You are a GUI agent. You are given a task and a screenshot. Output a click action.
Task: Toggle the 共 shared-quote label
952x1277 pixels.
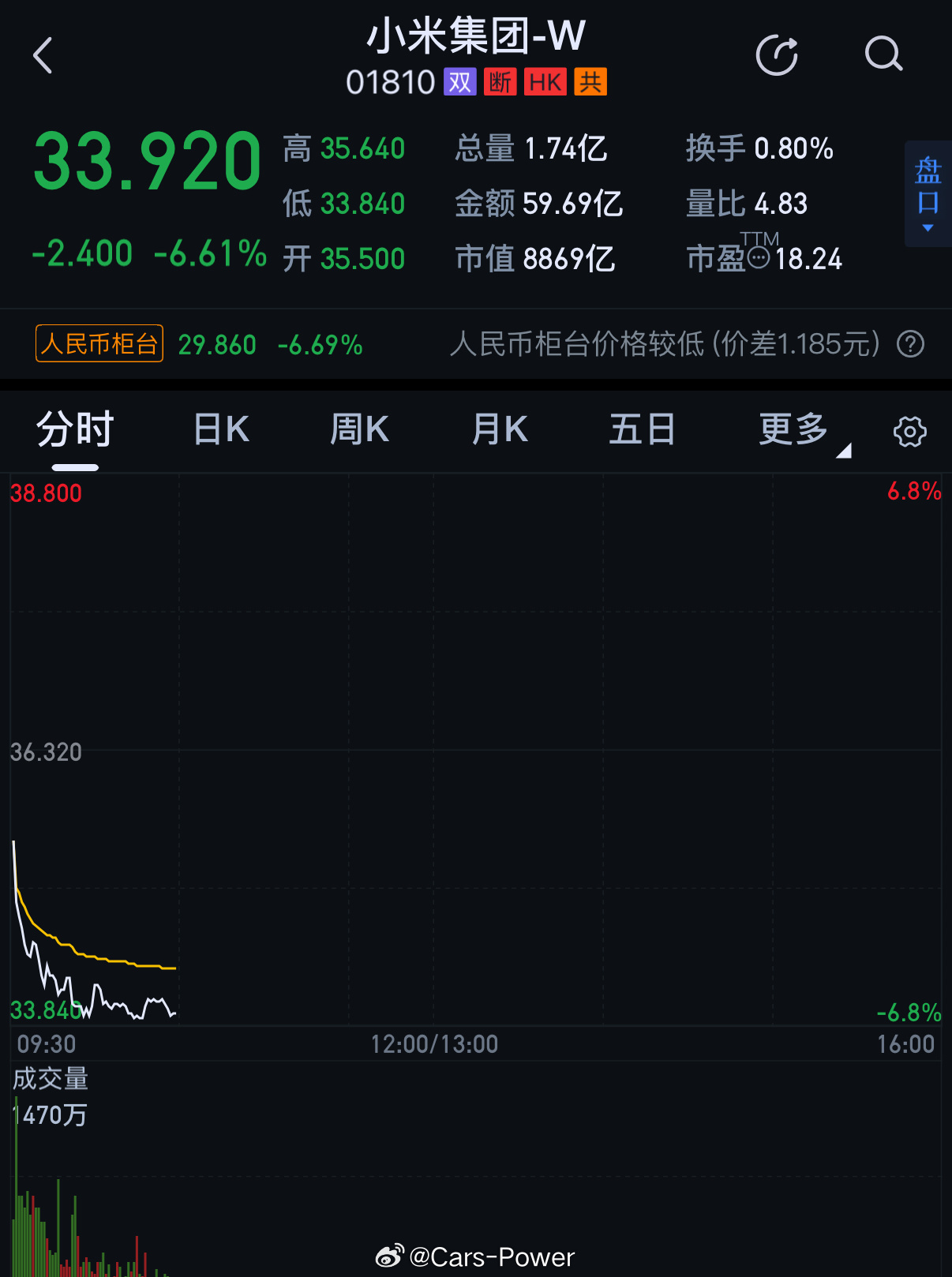588,81
